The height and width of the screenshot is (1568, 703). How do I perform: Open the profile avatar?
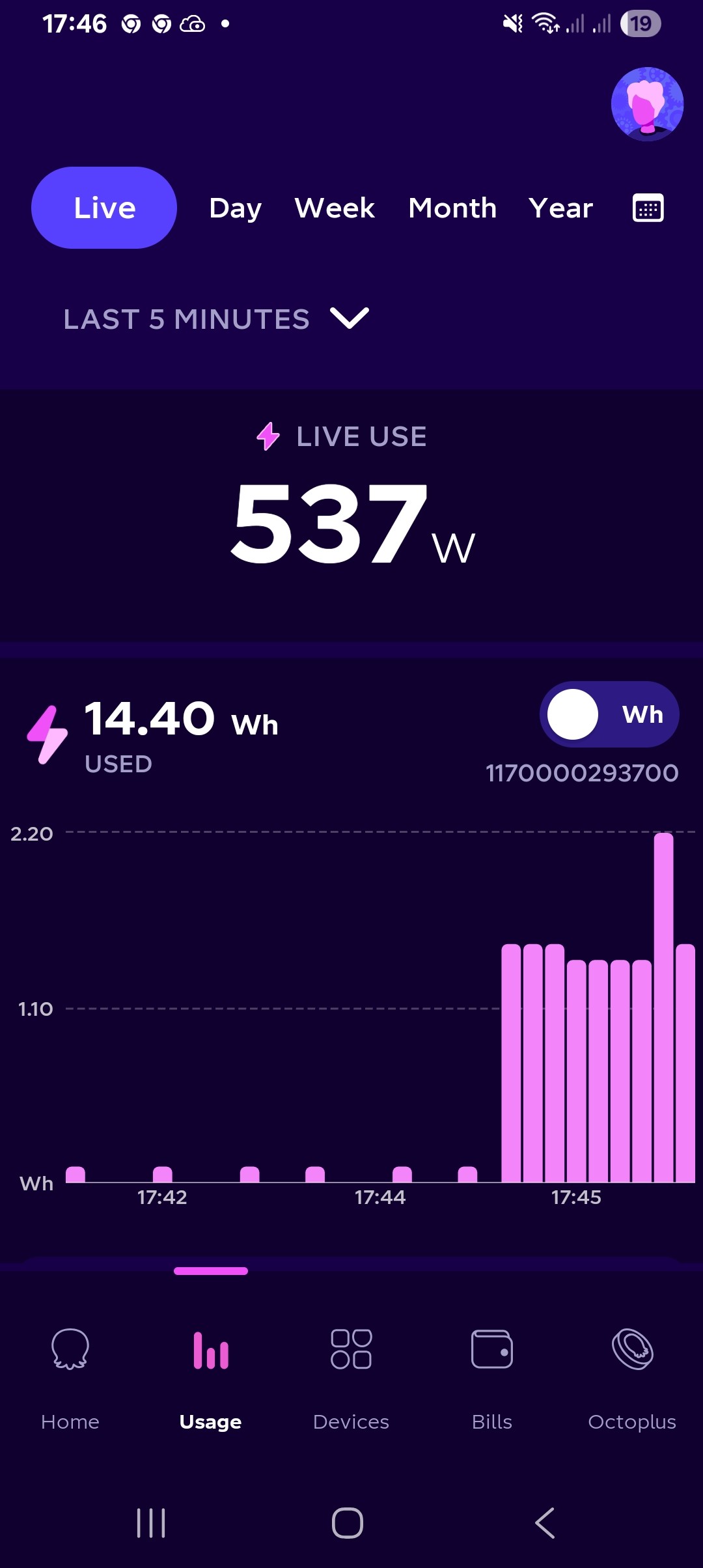point(647,104)
